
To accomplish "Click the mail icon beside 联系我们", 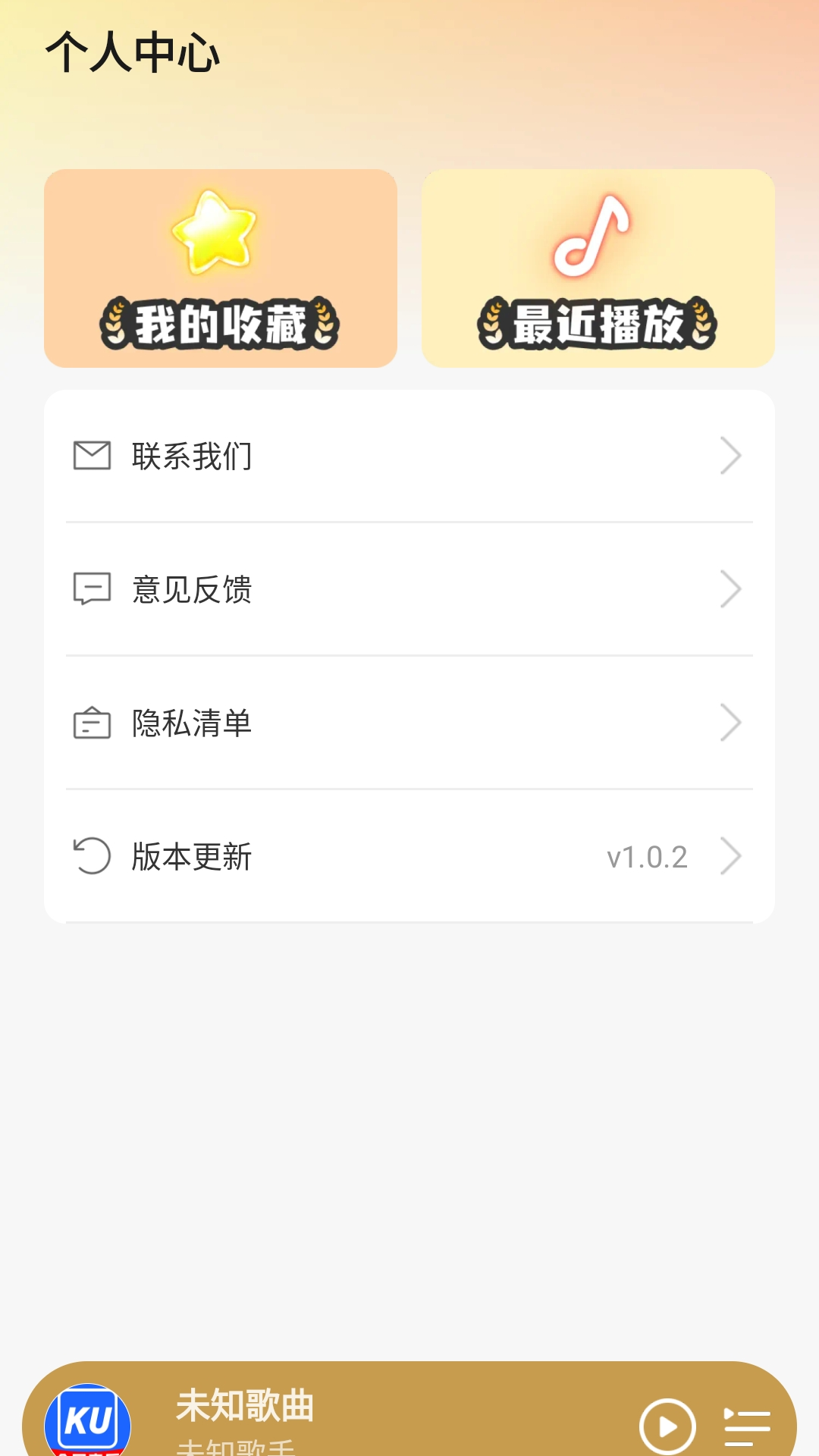I will [x=92, y=455].
